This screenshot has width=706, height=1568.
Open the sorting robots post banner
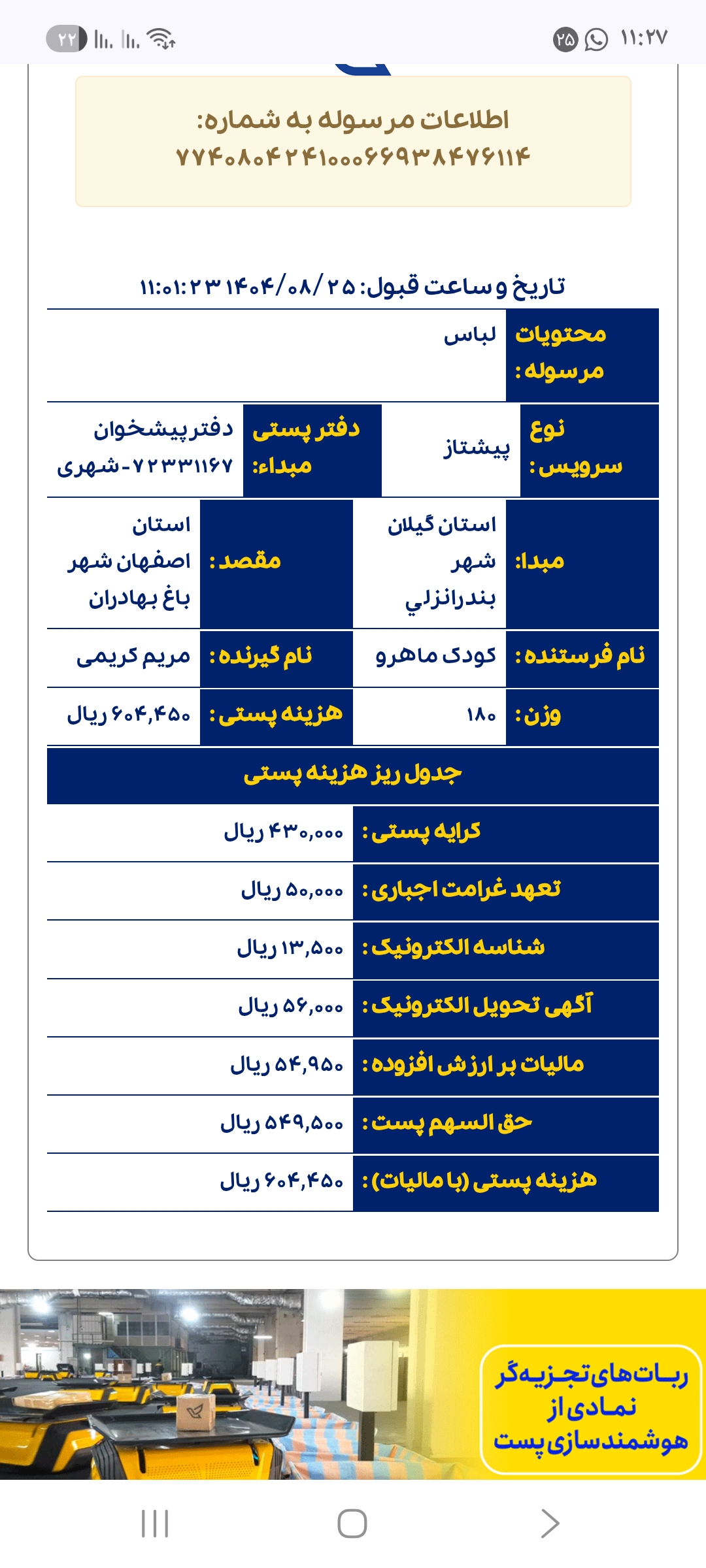pos(353,1383)
